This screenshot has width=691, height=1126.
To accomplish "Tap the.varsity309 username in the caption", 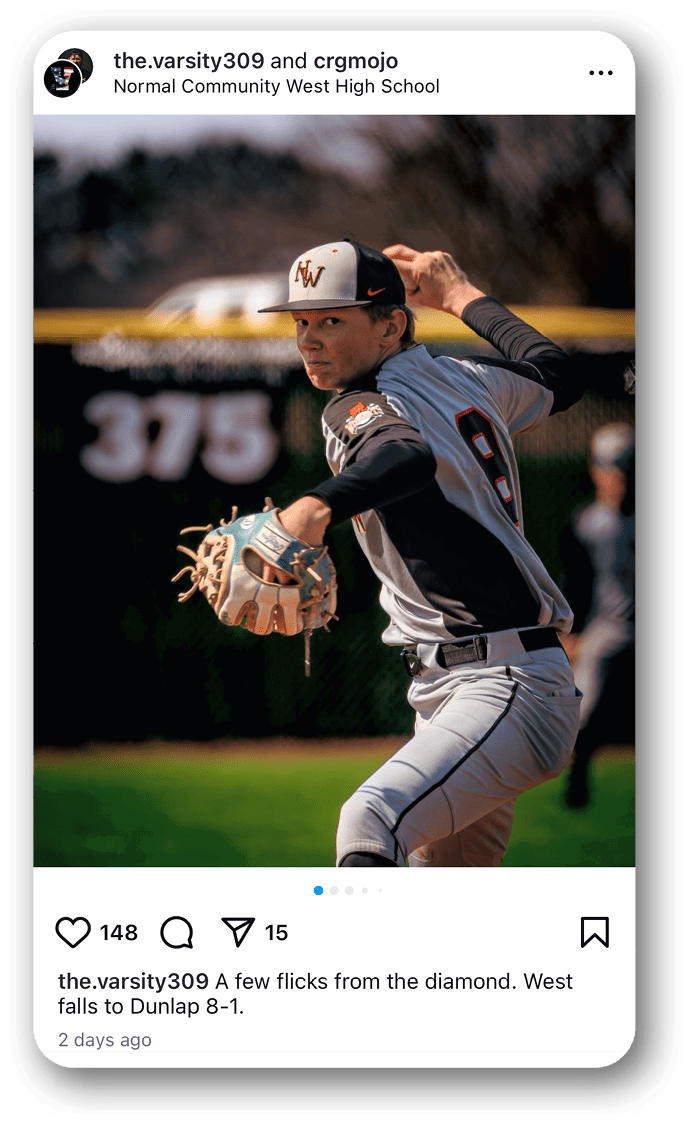I will [133, 981].
